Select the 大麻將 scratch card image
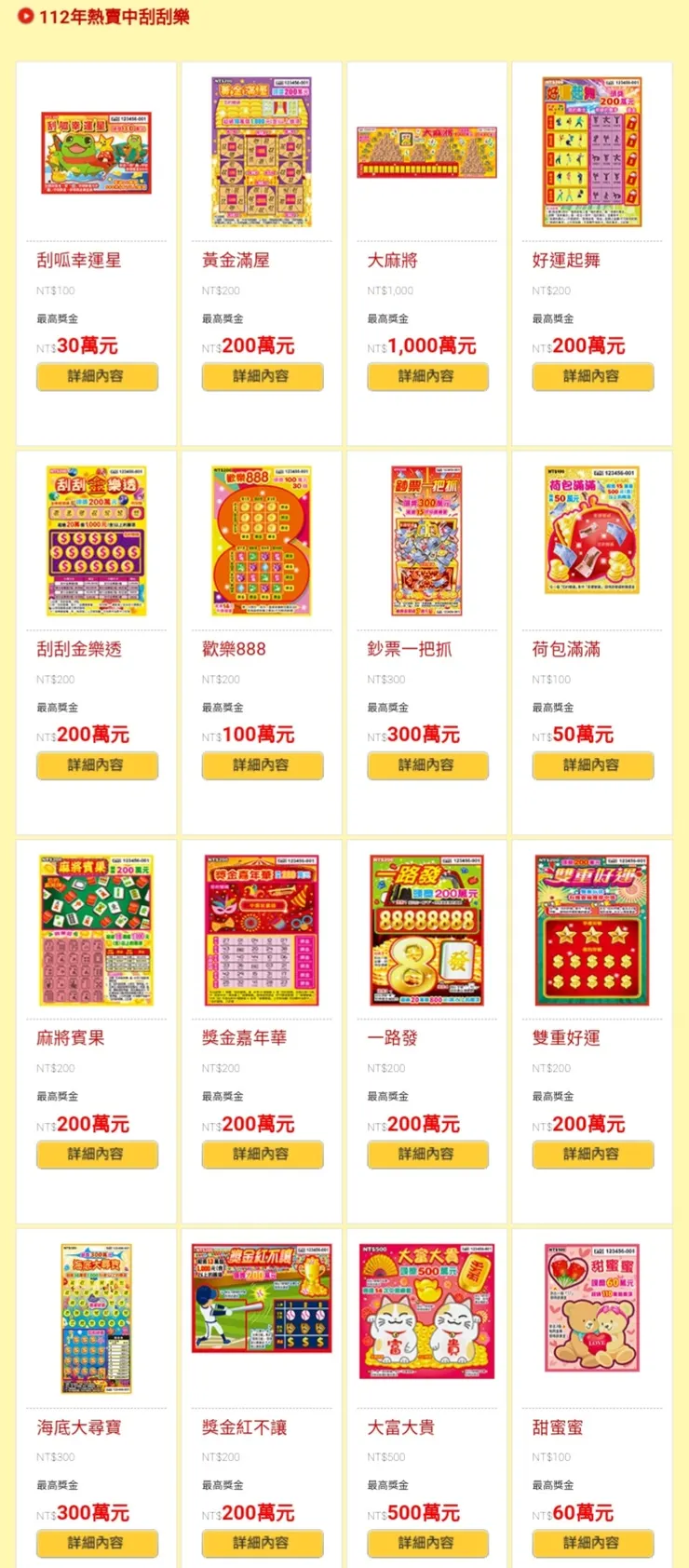This screenshot has height=1568, width=689. [427, 152]
